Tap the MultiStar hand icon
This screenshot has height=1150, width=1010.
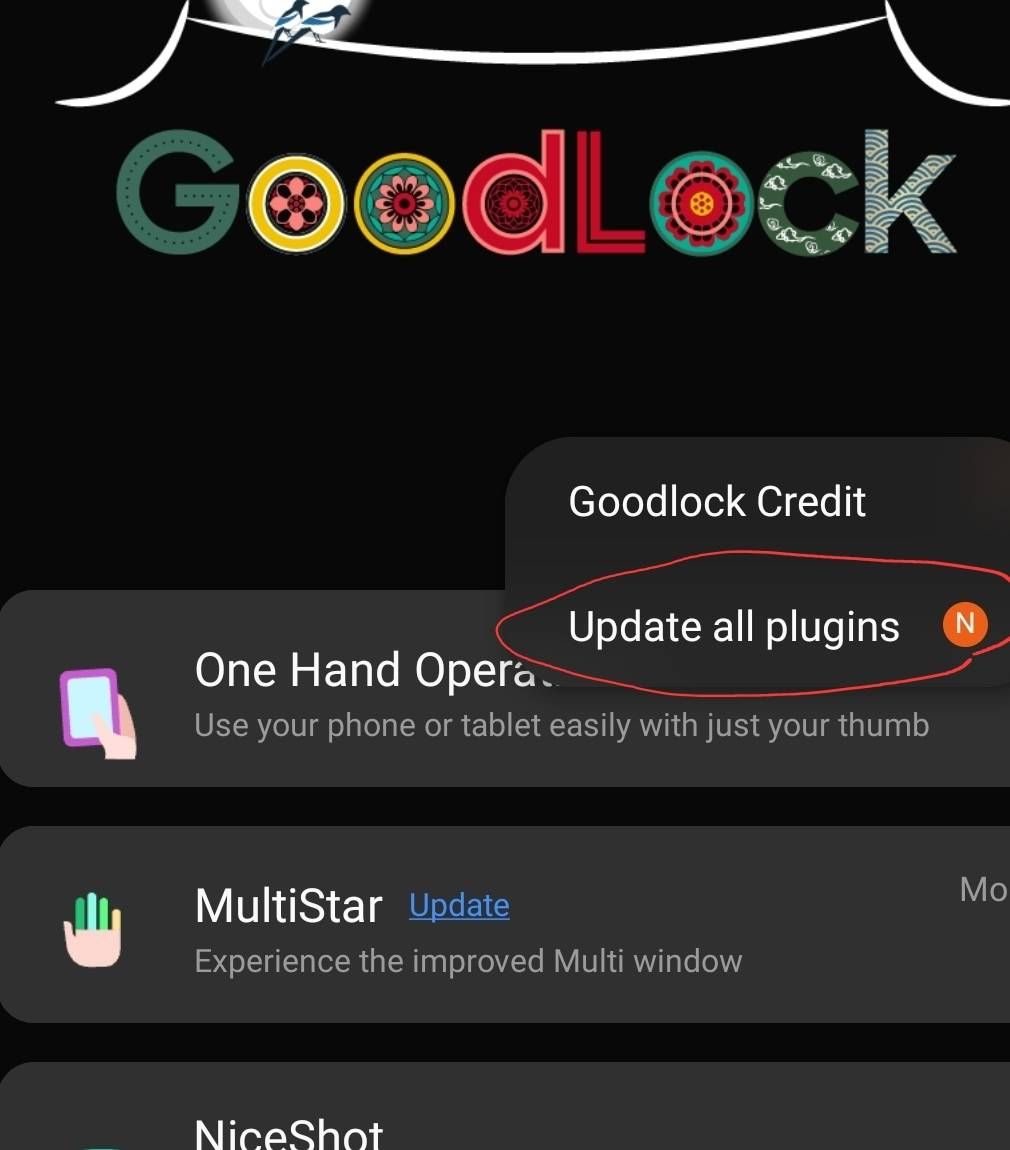click(x=90, y=930)
